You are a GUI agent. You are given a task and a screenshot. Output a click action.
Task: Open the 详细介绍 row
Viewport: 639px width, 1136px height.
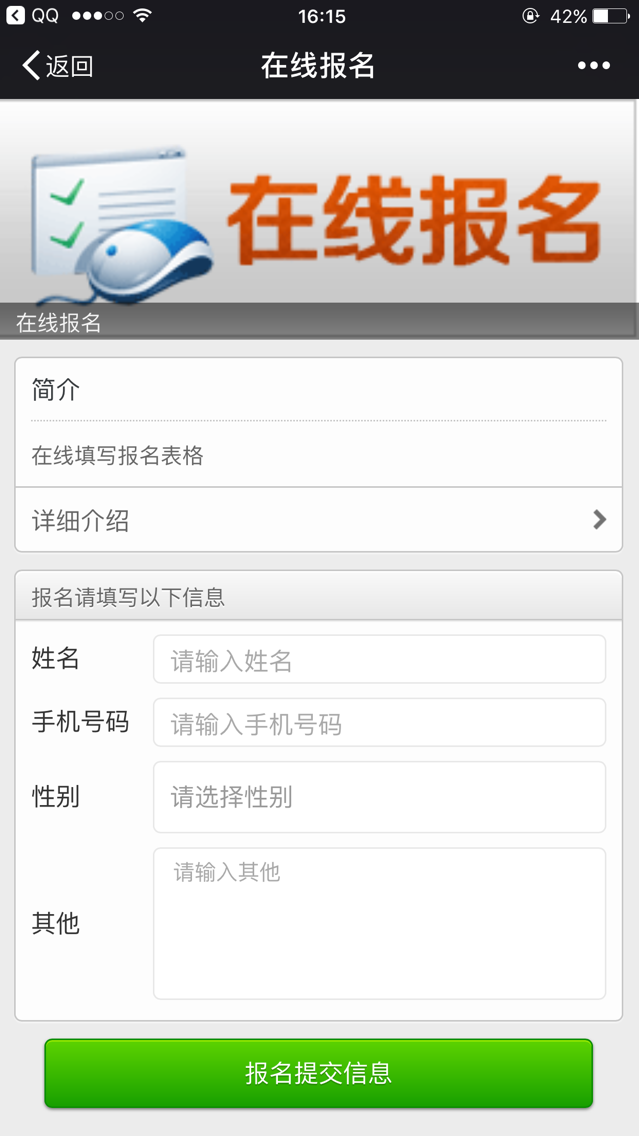(318, 520)
